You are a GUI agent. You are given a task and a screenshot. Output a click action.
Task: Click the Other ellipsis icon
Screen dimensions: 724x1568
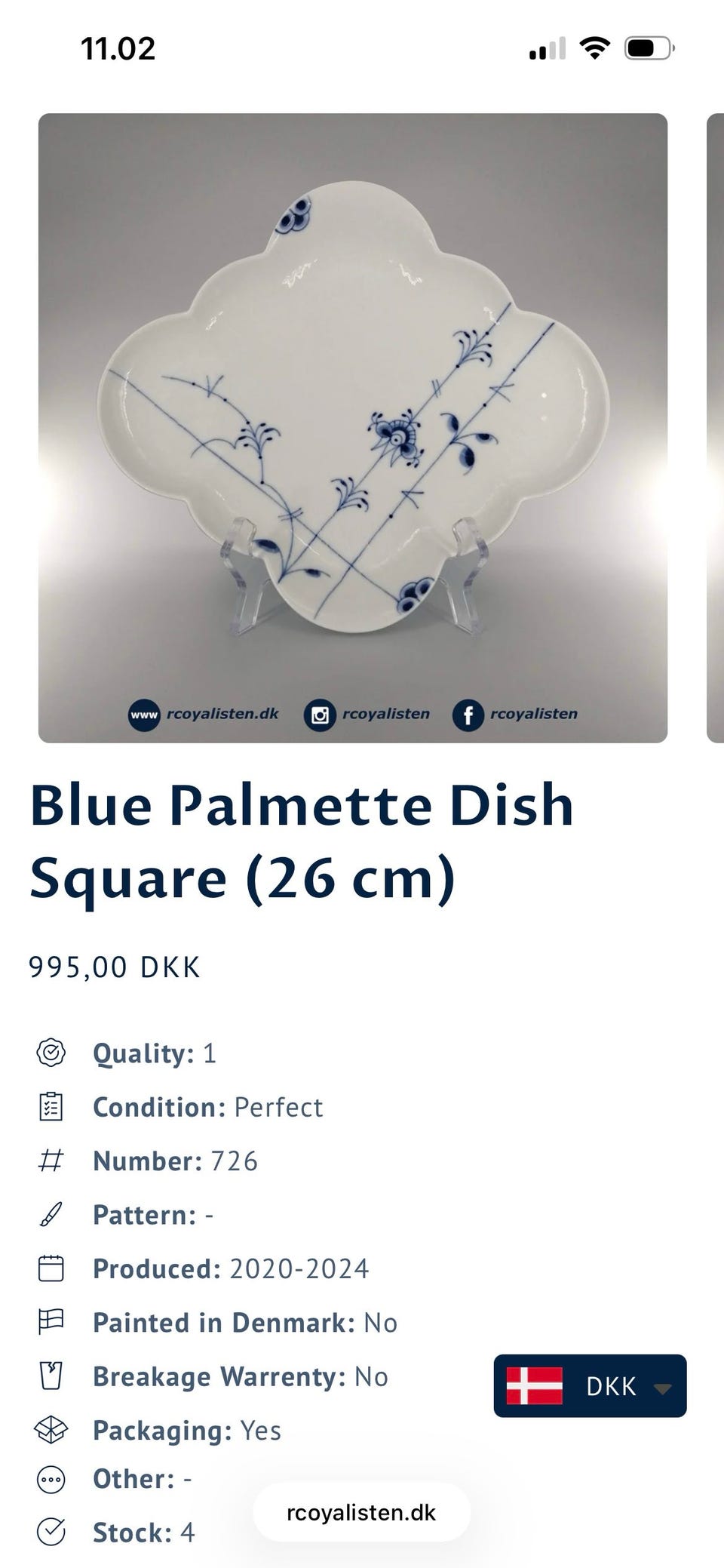coord(50,1479)
